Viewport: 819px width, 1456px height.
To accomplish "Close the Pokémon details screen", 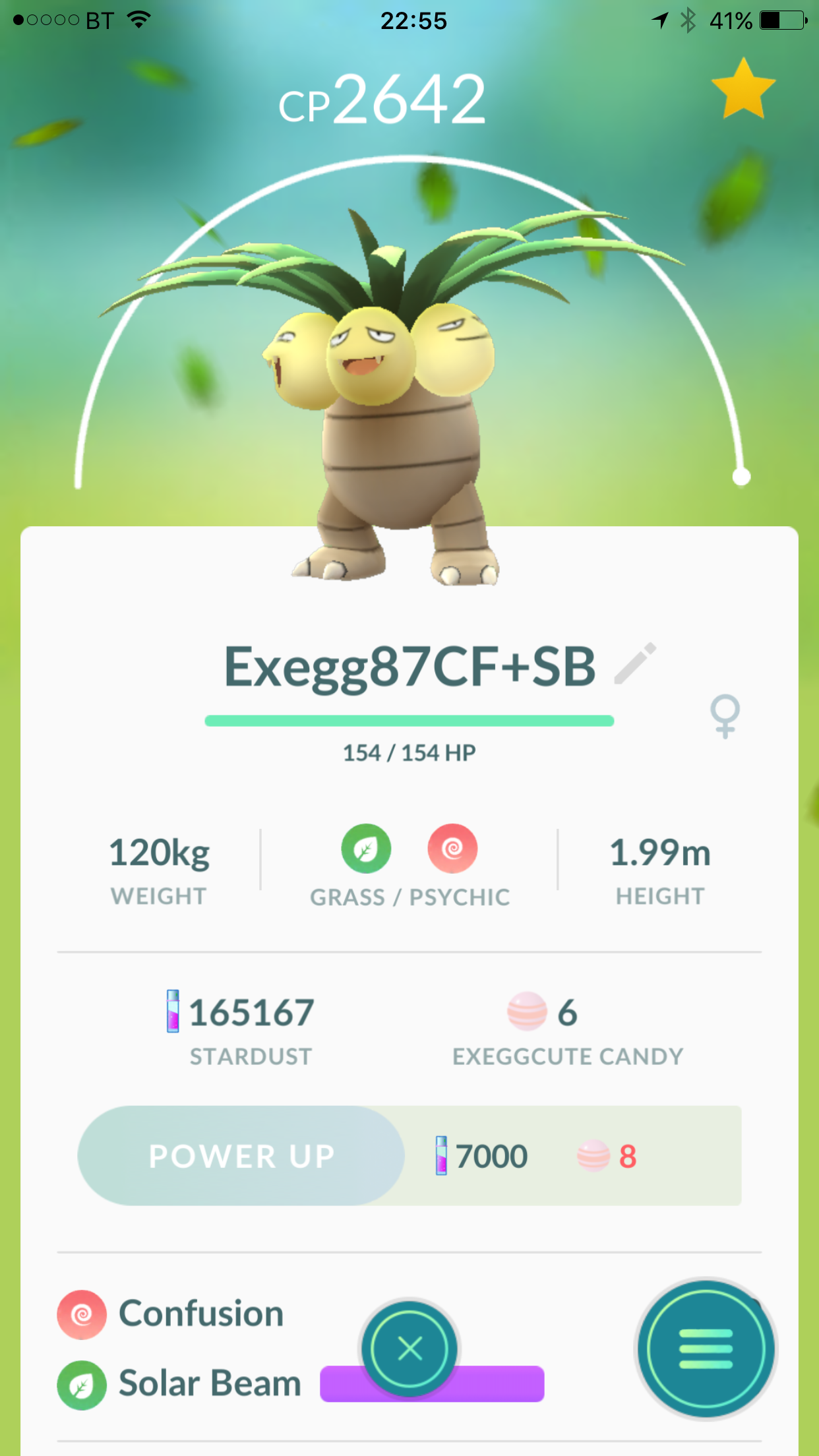I will 409,1349.
